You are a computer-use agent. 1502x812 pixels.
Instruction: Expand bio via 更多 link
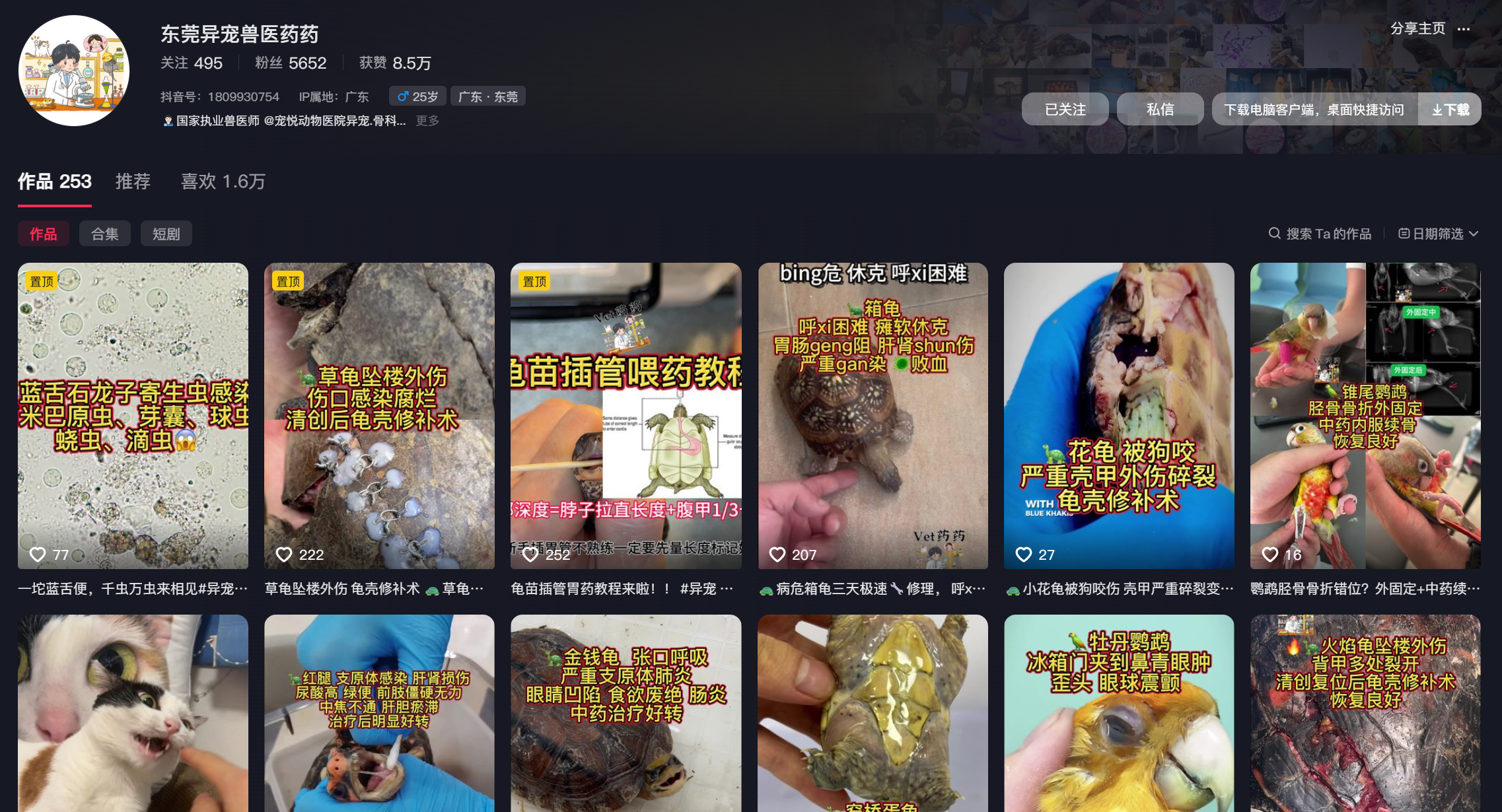tap(427, 121)
